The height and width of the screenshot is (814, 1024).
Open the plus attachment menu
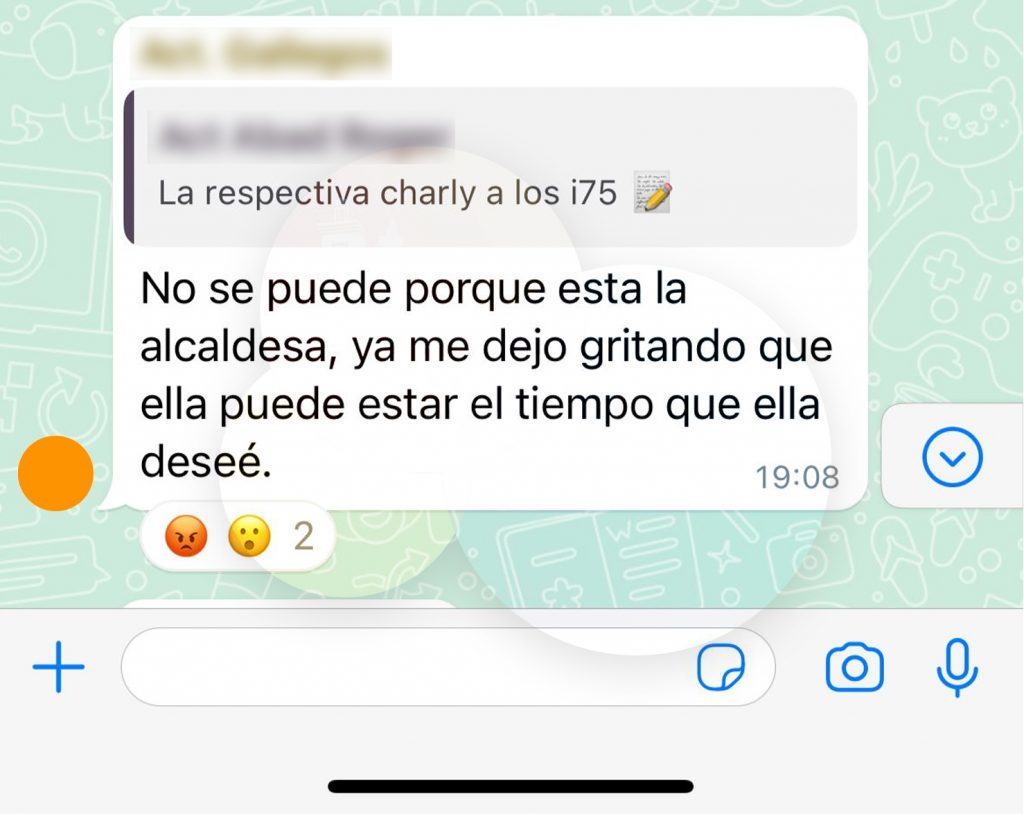pyautogui.click(x=58, y=667)
